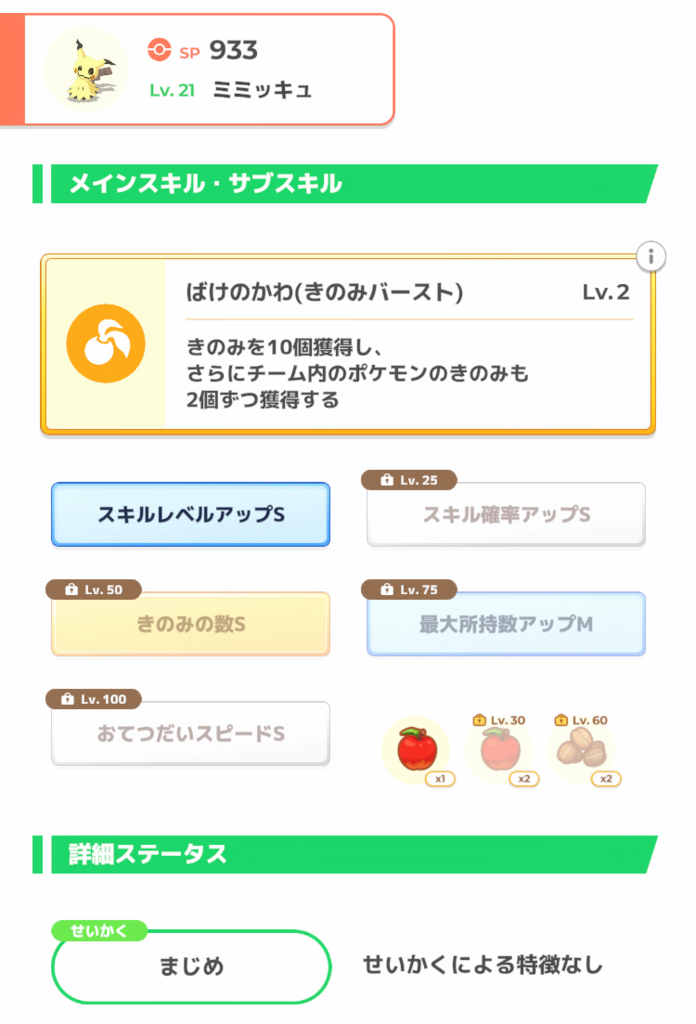View the locked きのみの数S sub skill
This screenshot has height=1024, width=696.
pos(191,625)
